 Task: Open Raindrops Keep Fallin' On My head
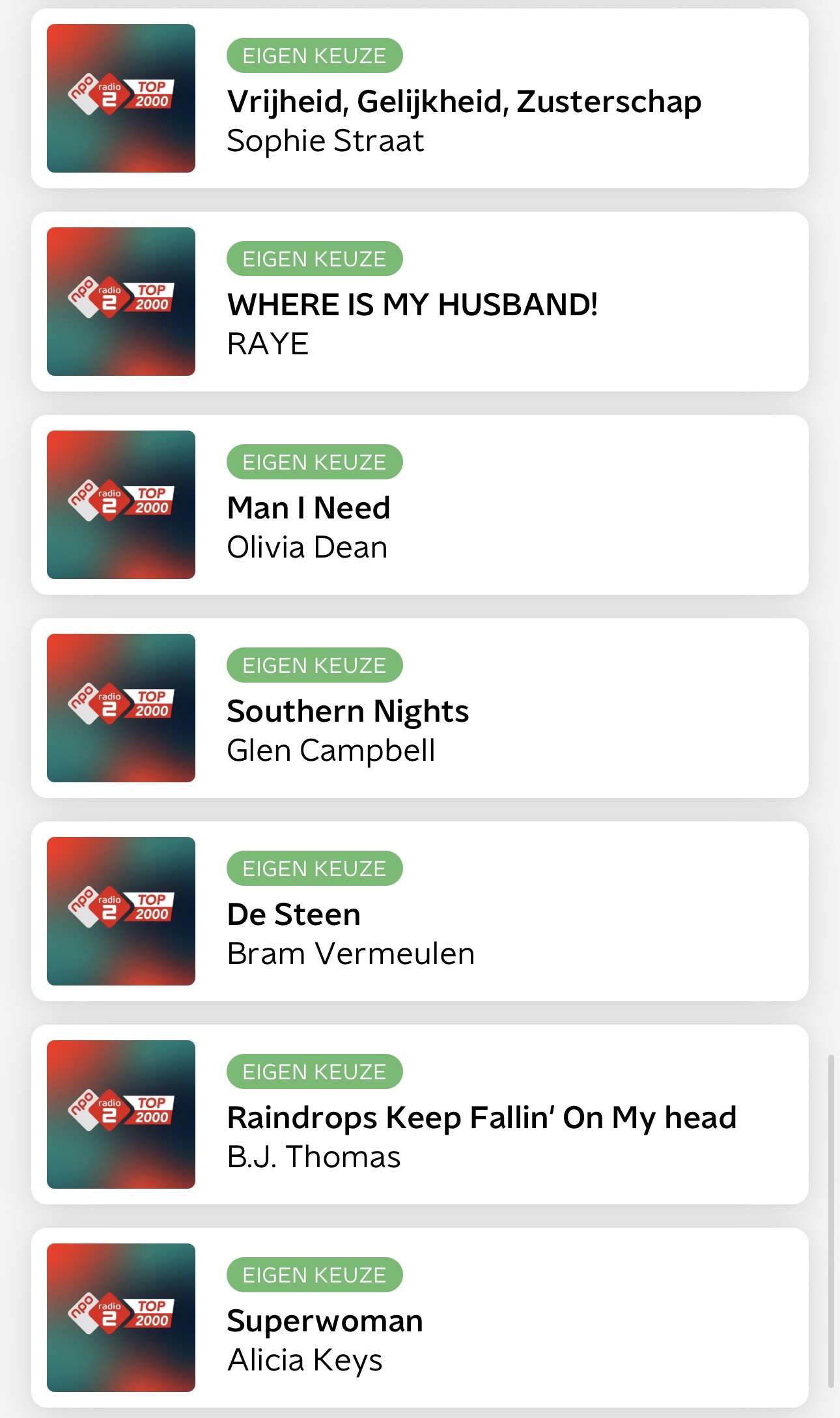[419, 1115]
